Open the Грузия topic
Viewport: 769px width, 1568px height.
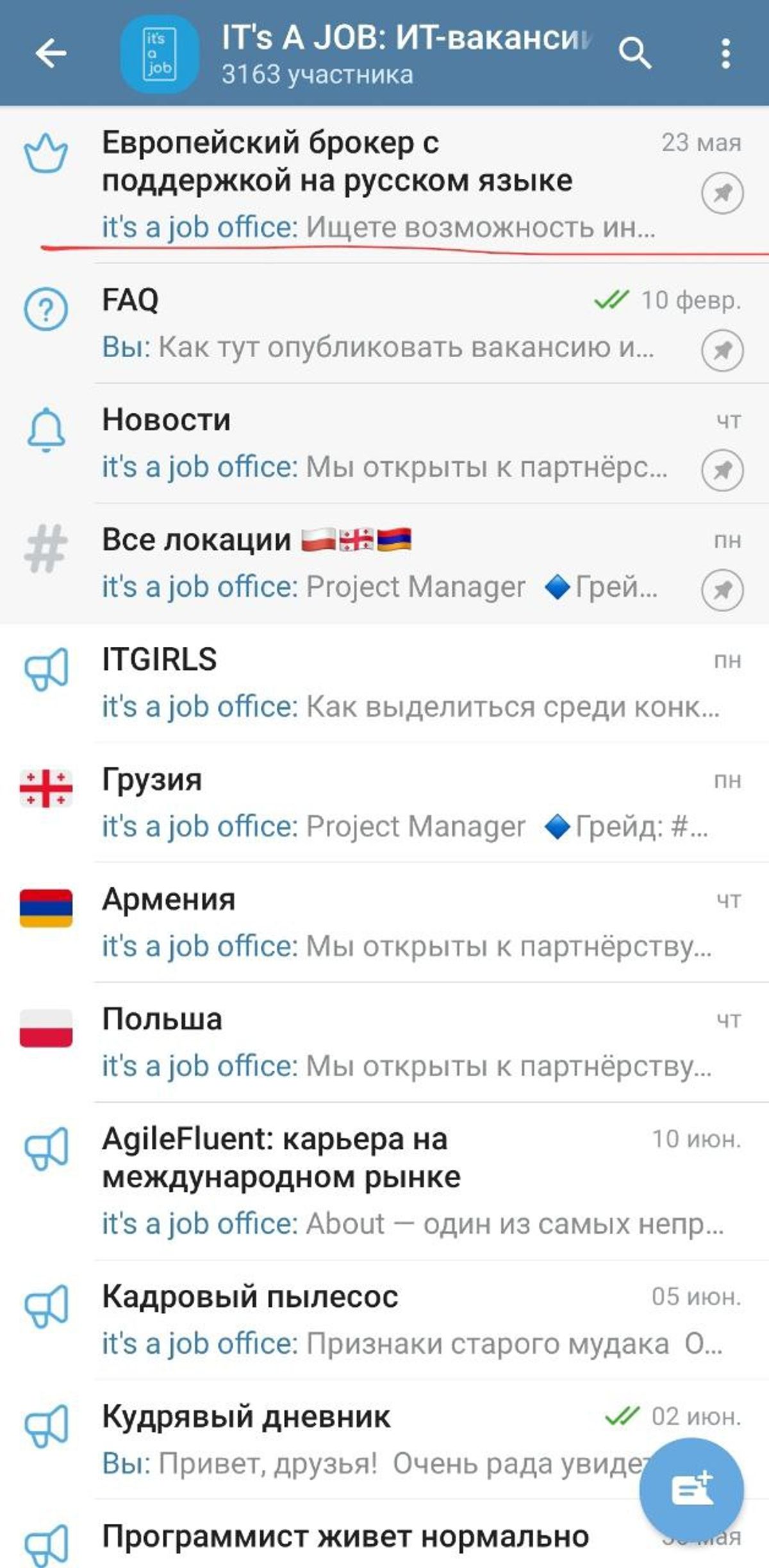(x=384, y=803)
